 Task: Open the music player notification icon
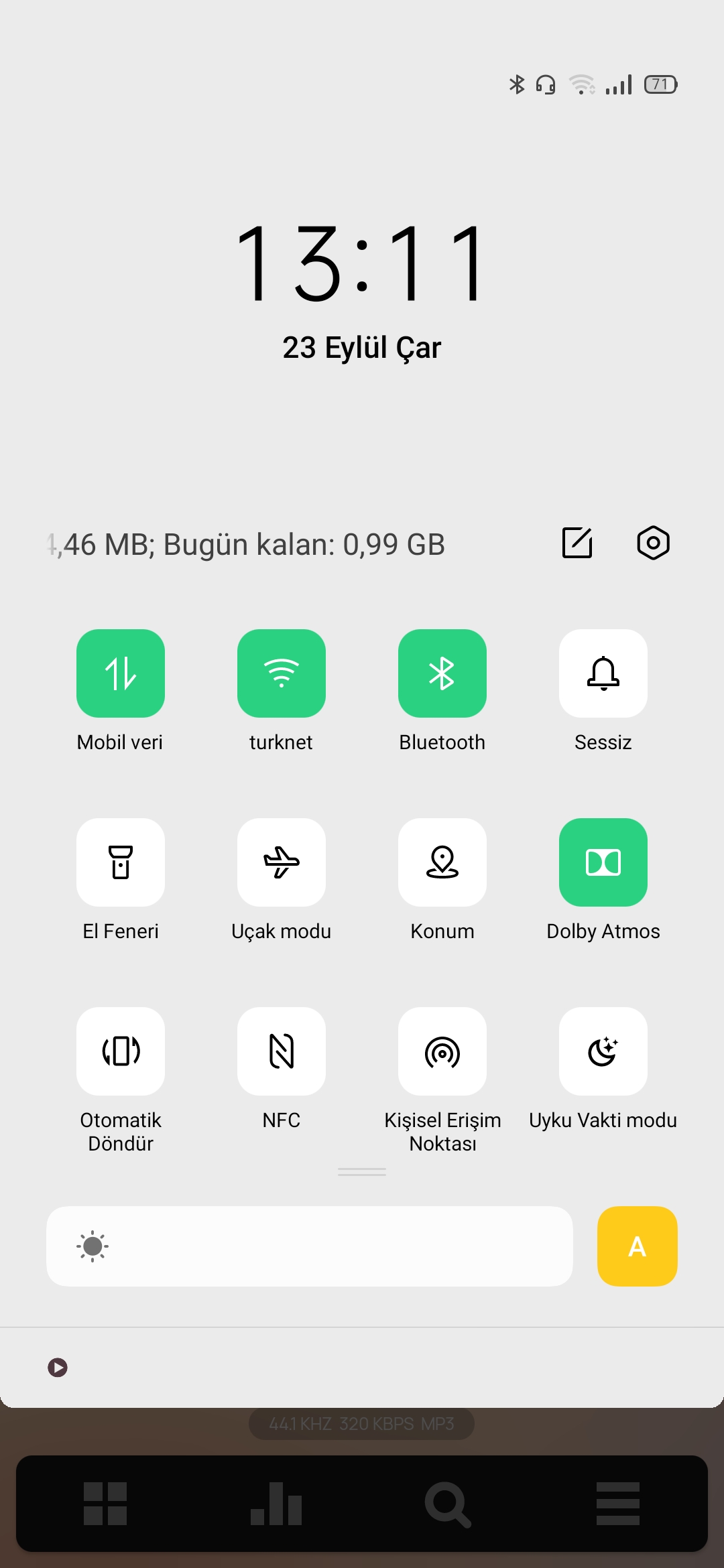pyautogui.click(x=58, y=1367)
